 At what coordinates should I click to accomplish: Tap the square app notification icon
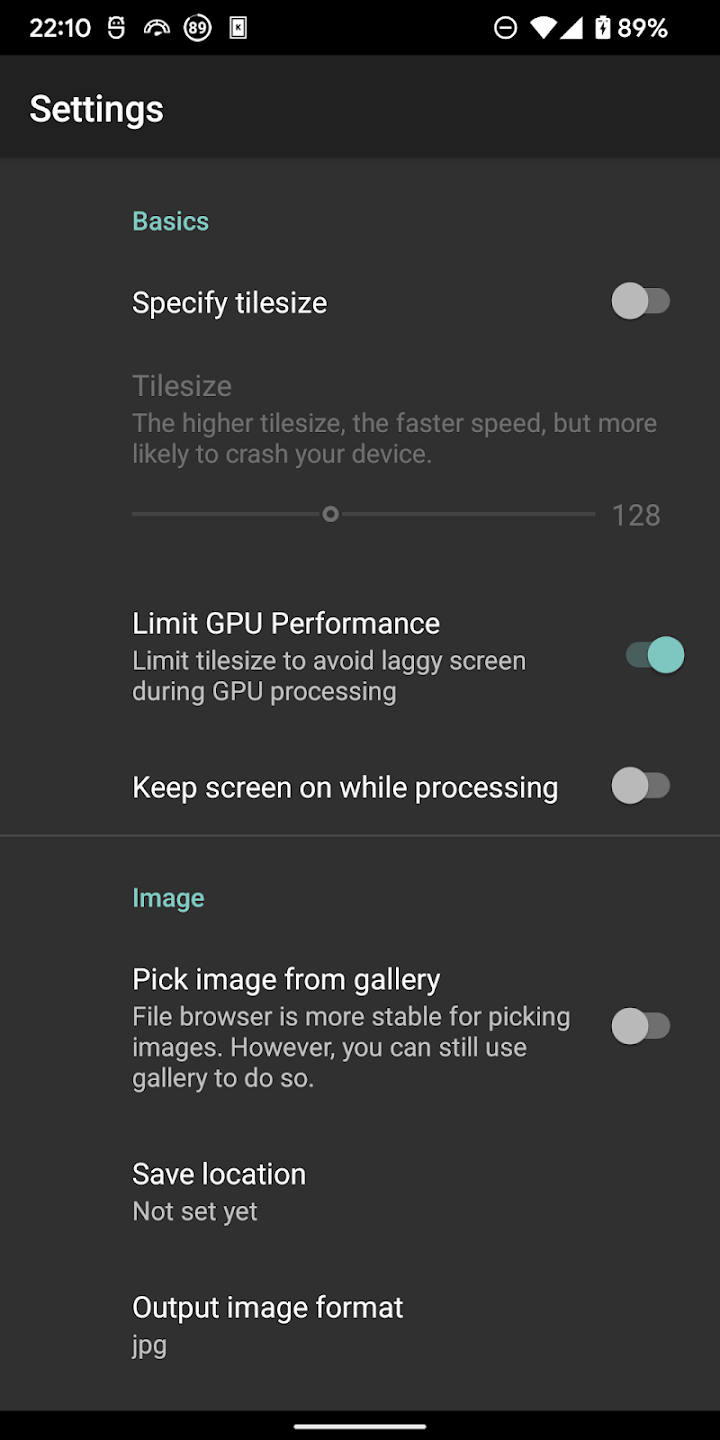tap(236, 28)
